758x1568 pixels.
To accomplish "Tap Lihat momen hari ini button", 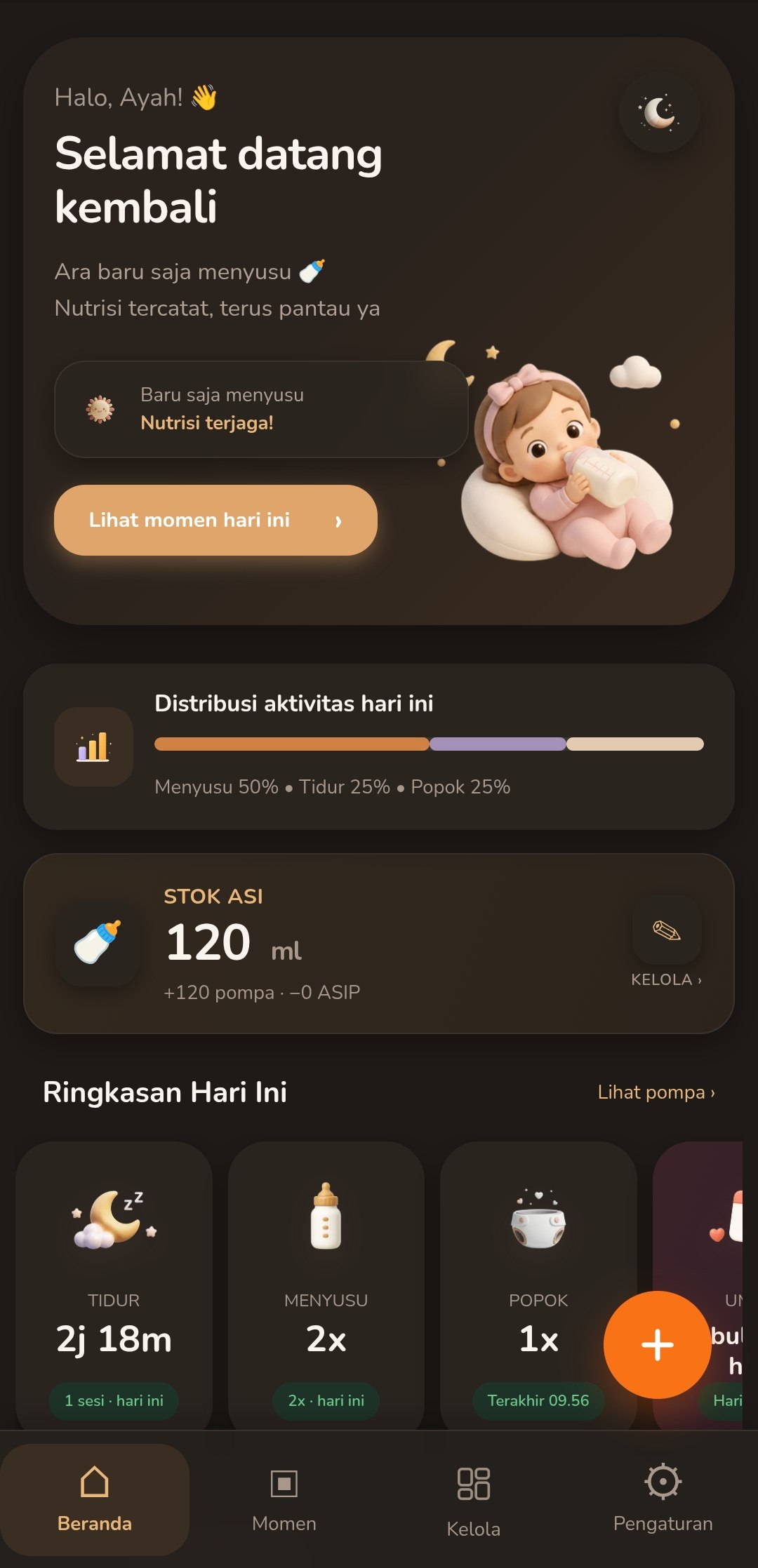I will point(215,520).
